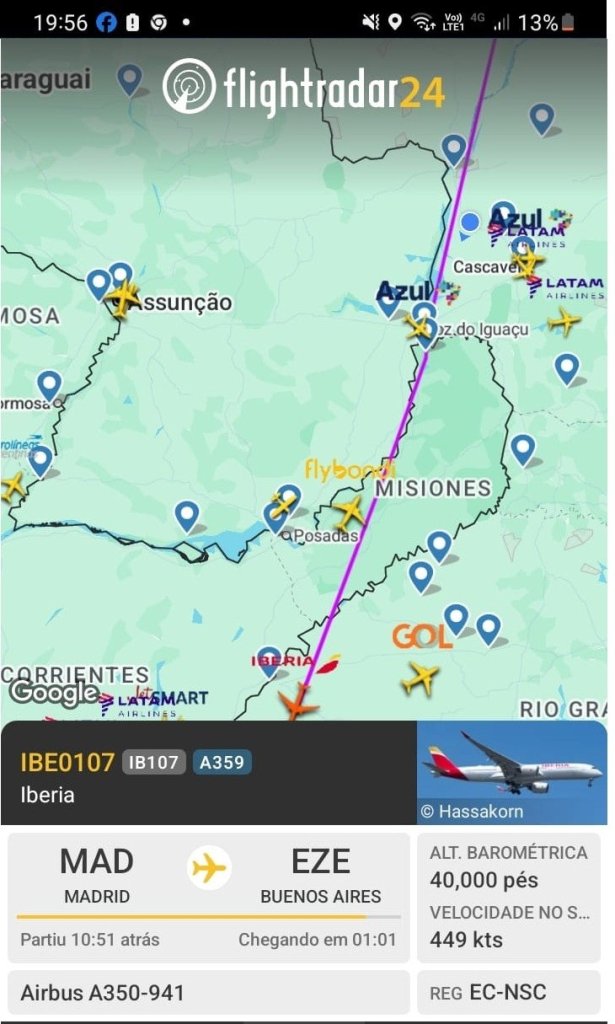Open the airport pin near the Paraguai label
Screen dimensions: 615x1024
click(x=130, y=78)
